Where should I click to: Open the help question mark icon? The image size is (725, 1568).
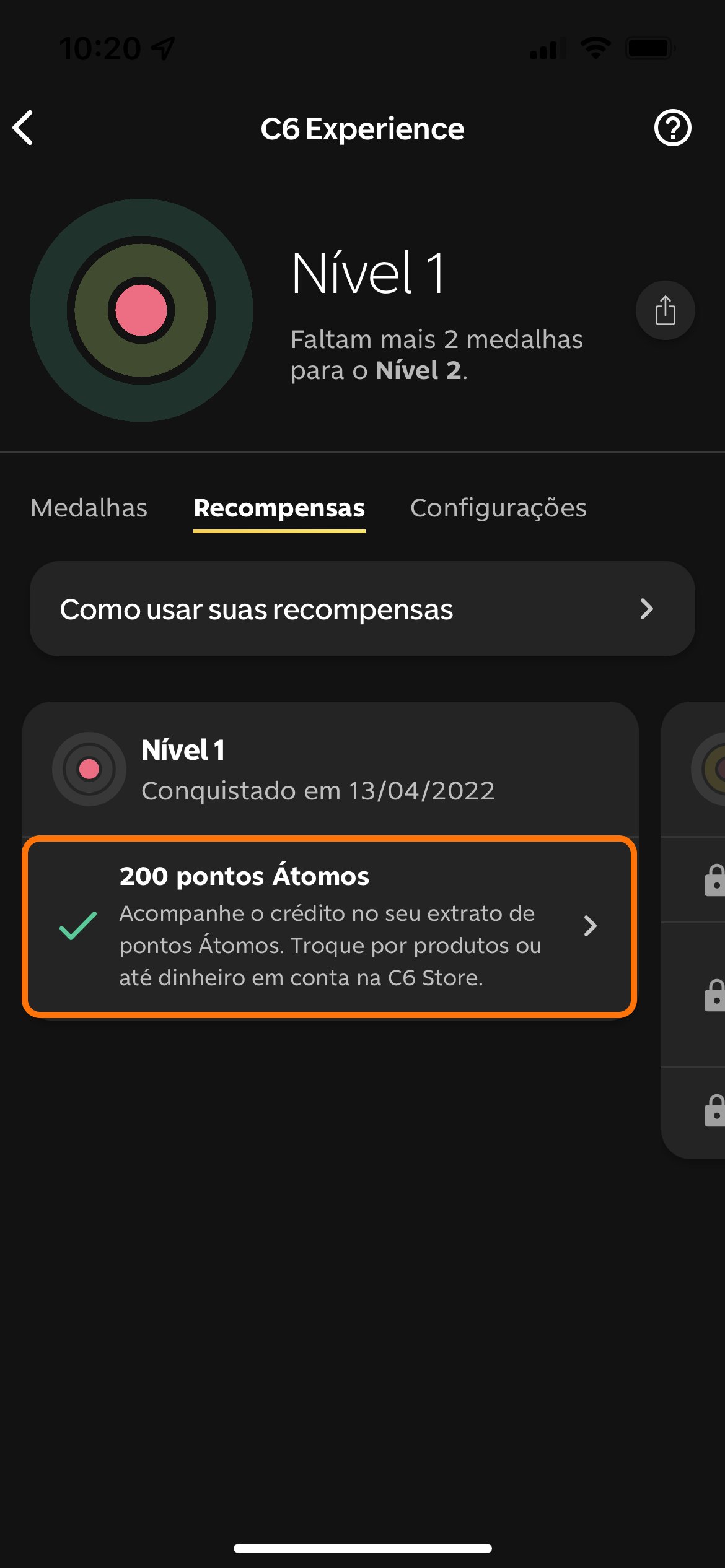click(x=672, y=128)
